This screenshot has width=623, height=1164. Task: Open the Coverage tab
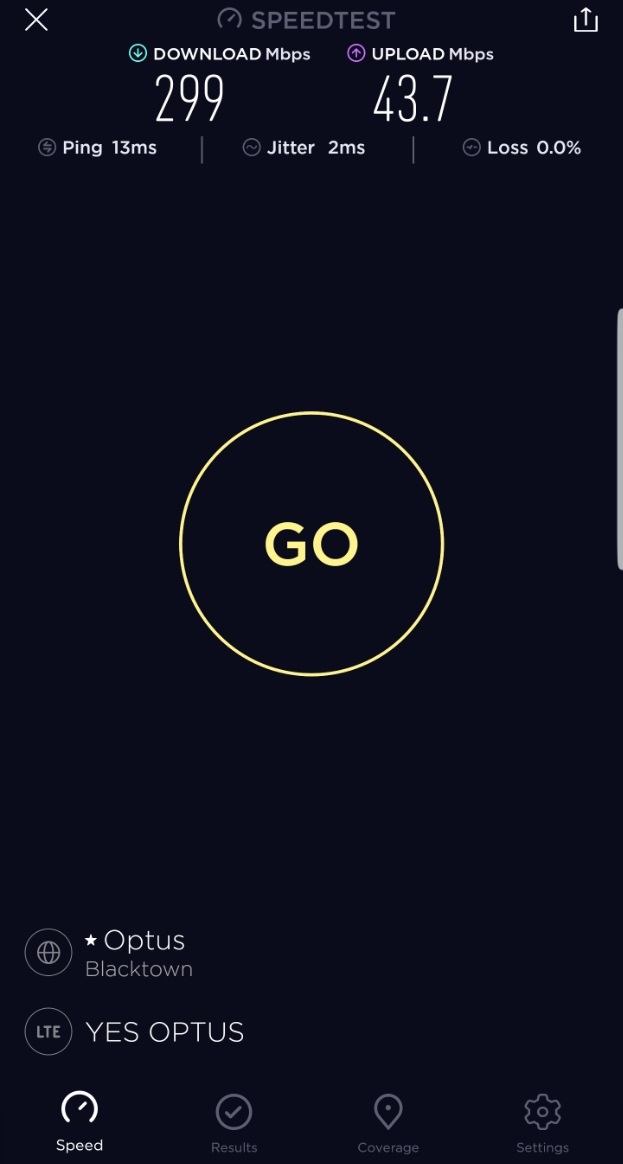[388, 1124]
